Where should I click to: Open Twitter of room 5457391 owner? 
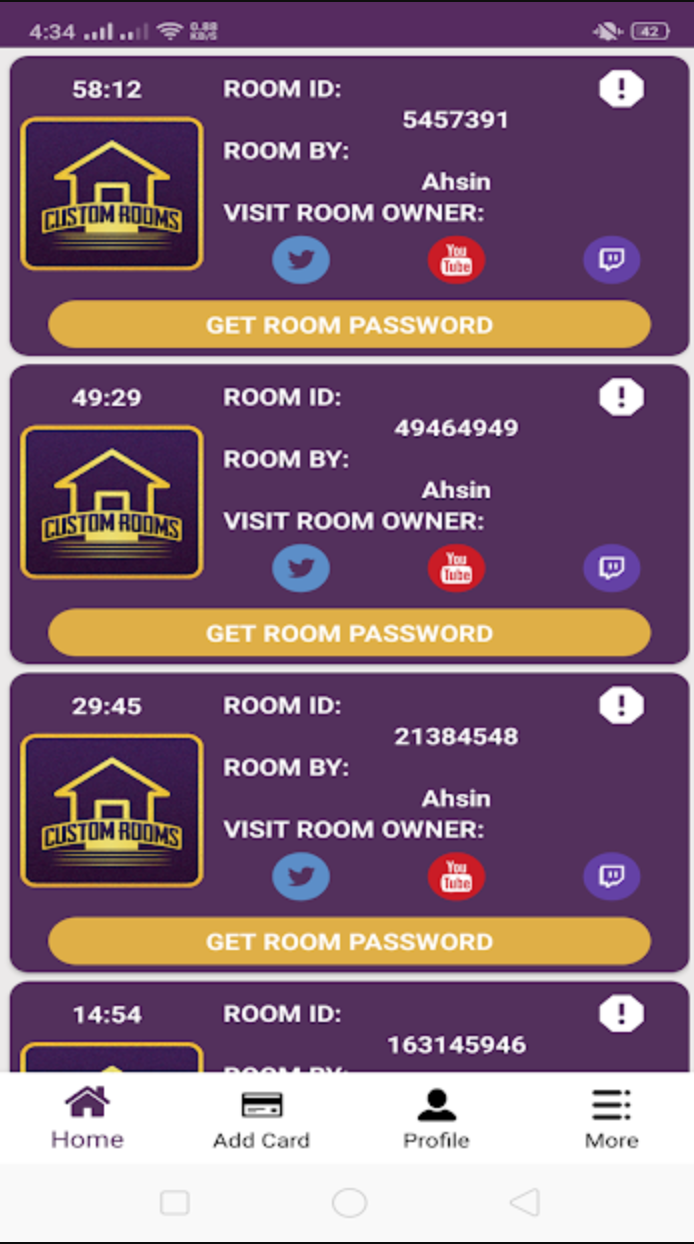[x=301, y=260]
